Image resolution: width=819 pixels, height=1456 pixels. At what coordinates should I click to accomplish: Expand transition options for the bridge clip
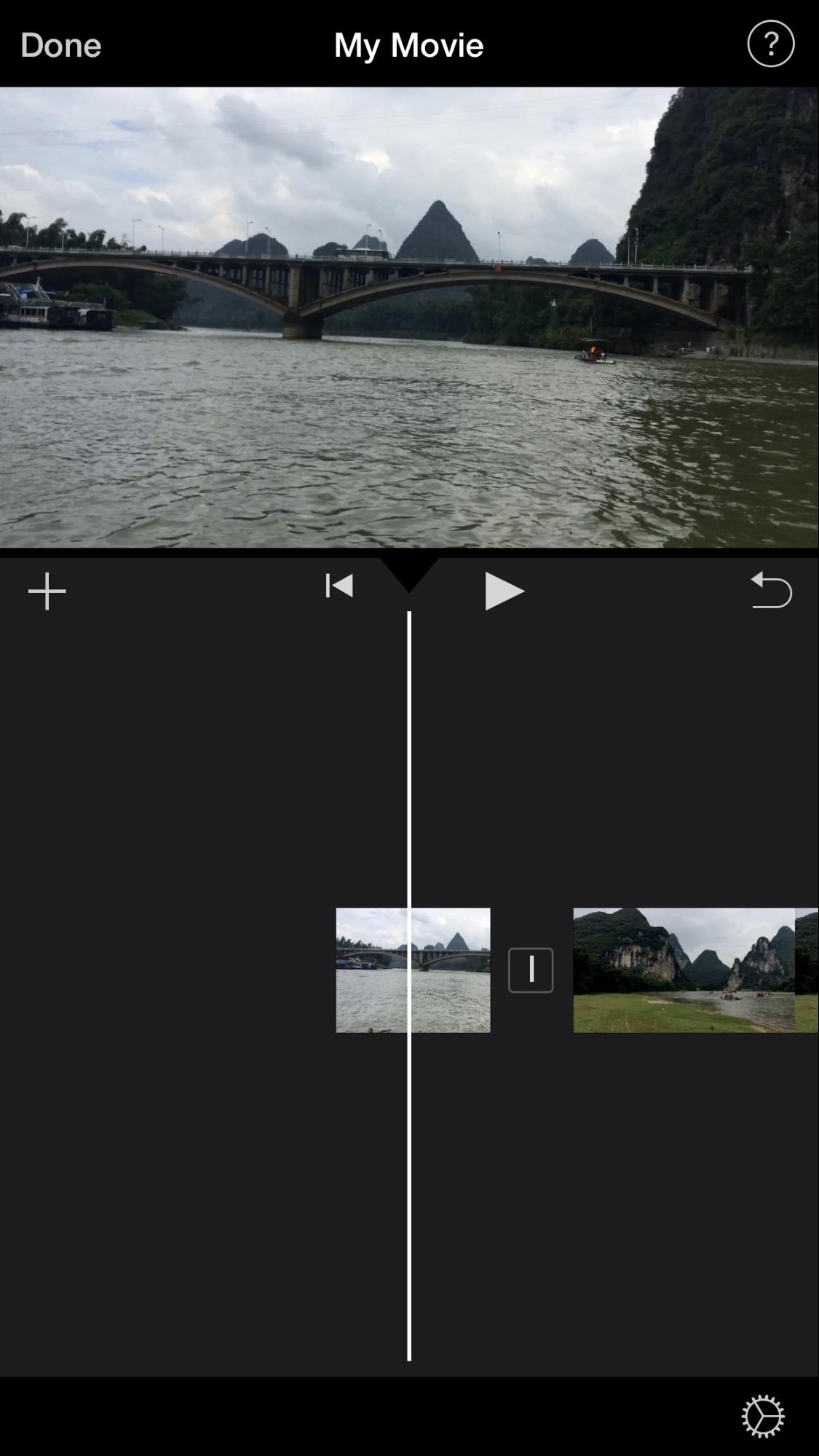(530, 969)
